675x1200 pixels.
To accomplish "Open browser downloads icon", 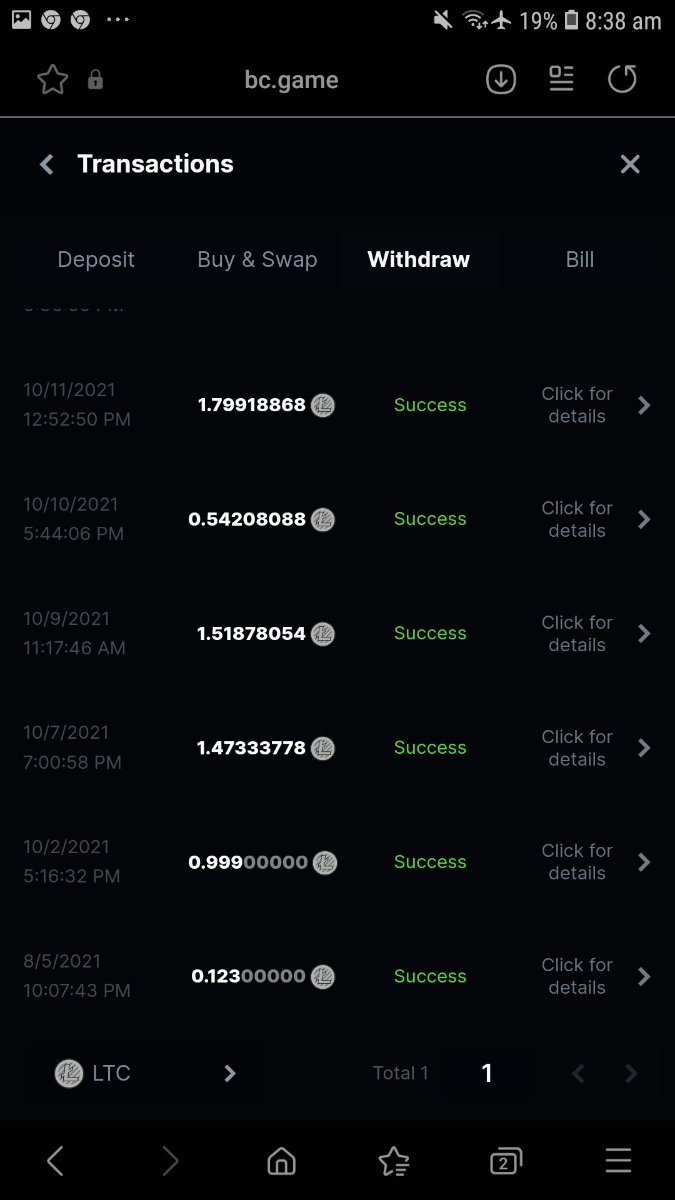I will (x=501, y=80).
